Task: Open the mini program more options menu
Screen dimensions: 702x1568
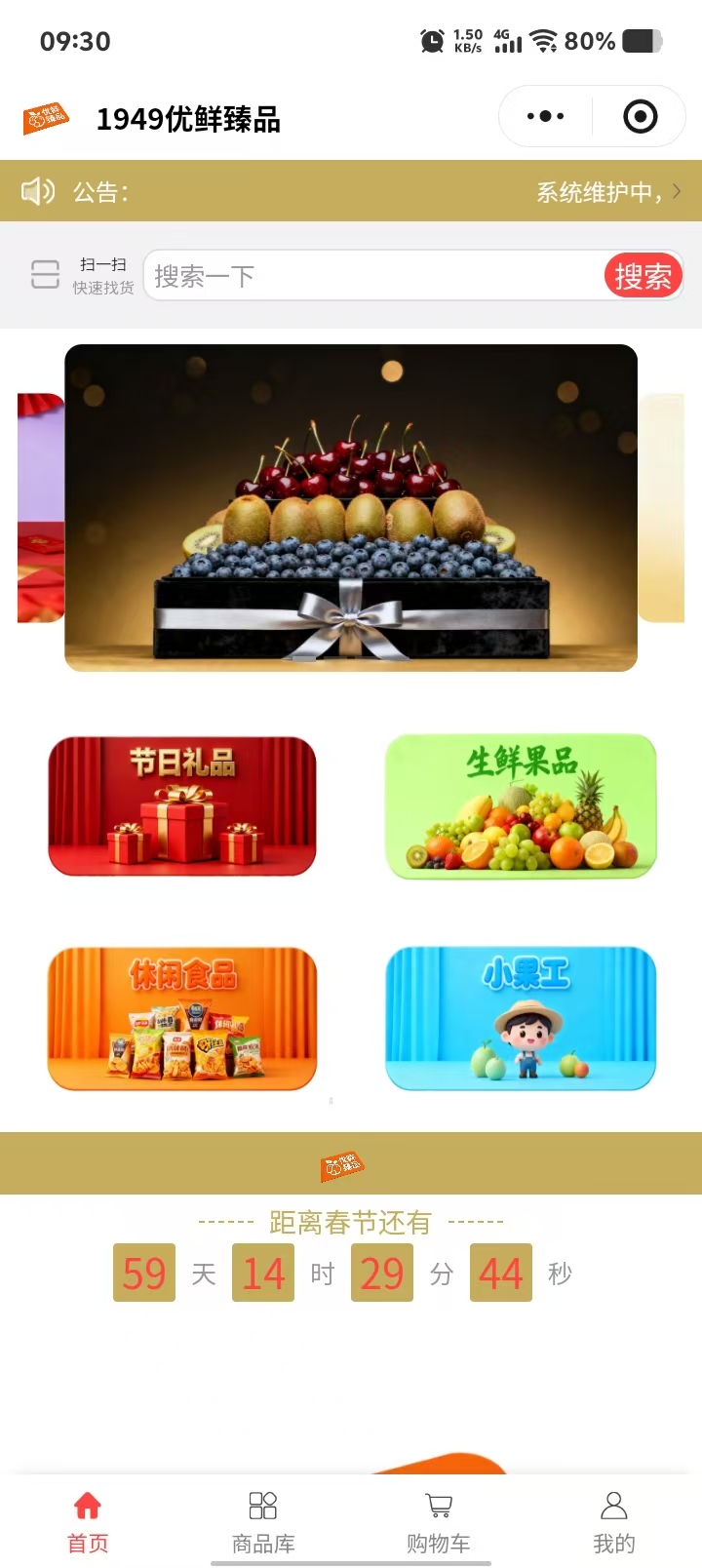Action: (545, 117)
